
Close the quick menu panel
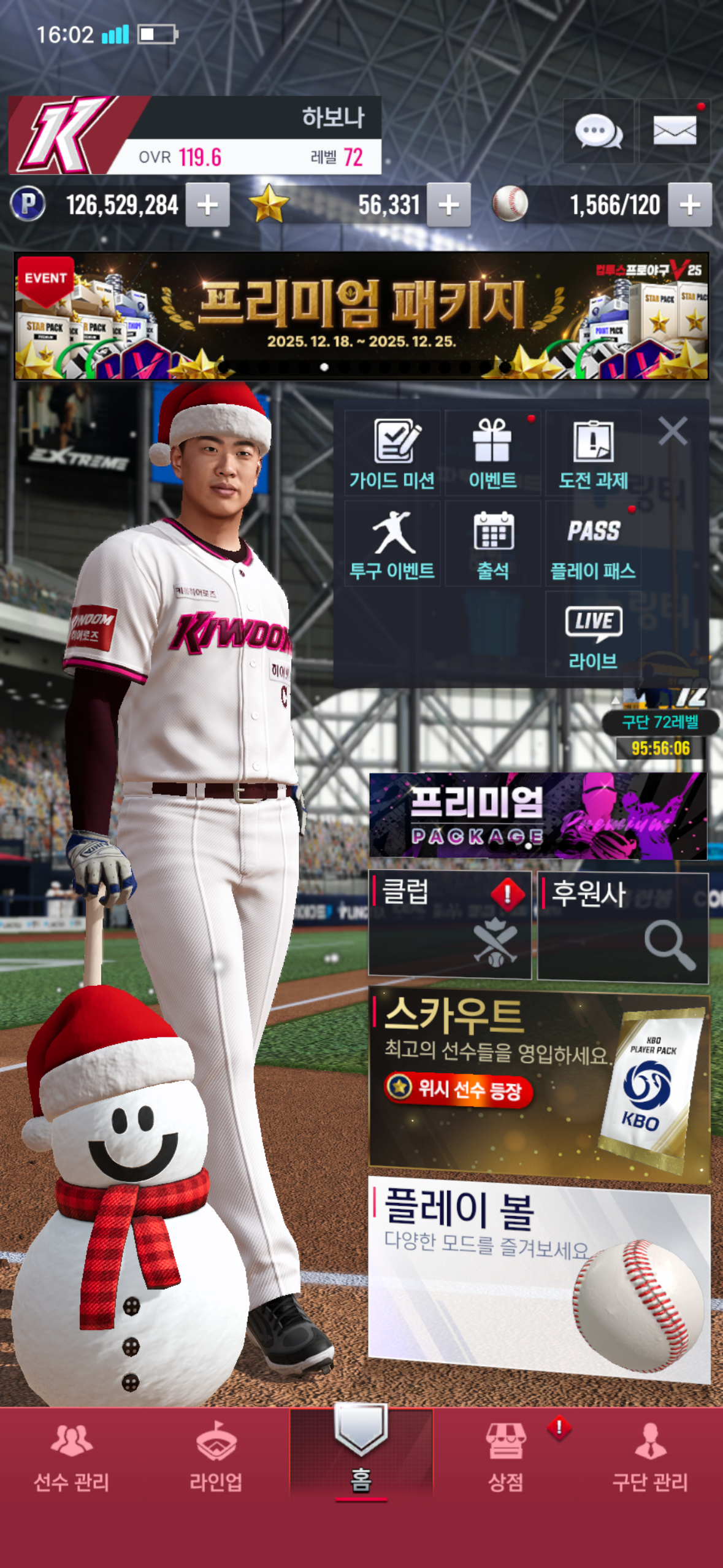pos(673,431)
